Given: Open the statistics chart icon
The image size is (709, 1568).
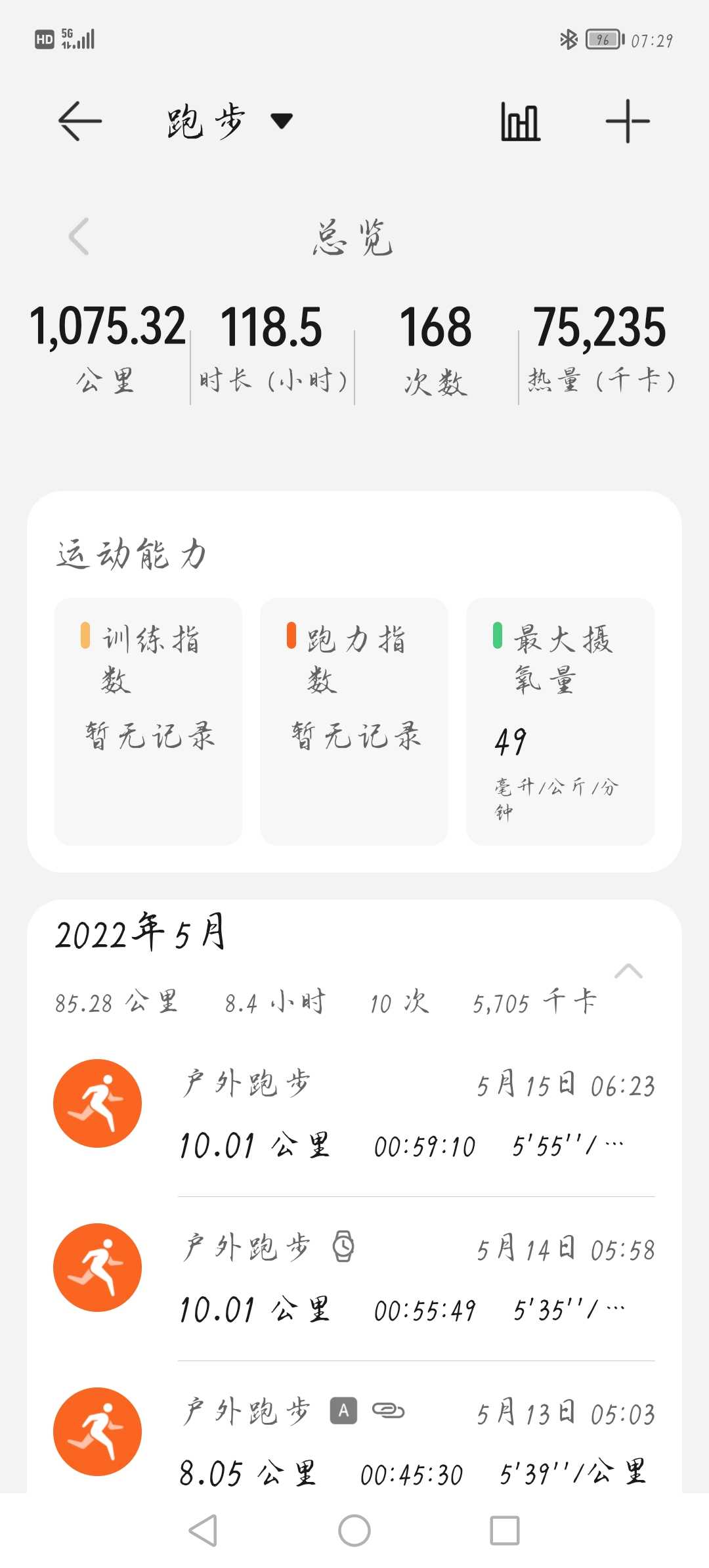Looking at the screenshot, I should (x=521, y=121).
